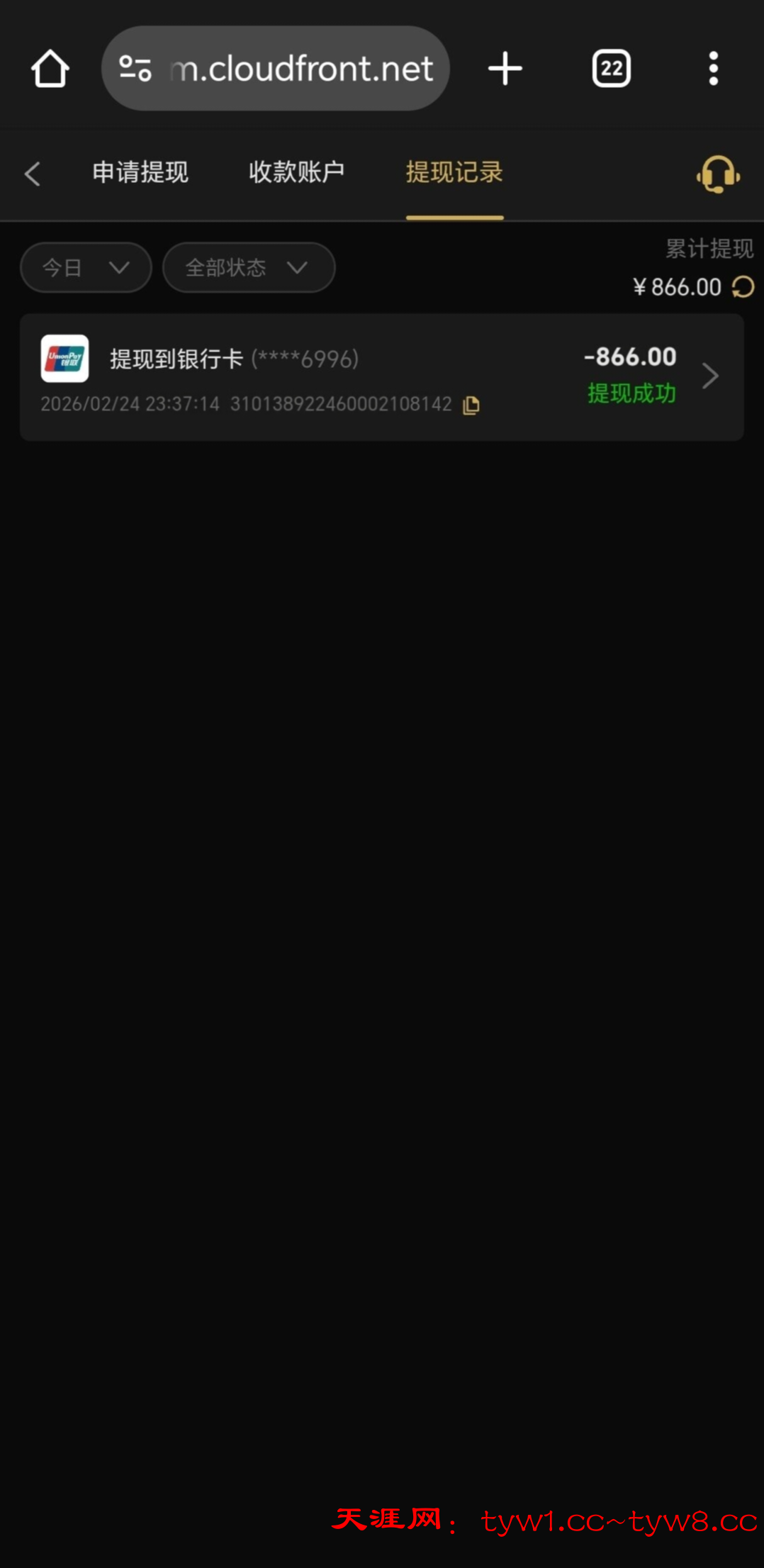Image resolution: width=764 pixels, height=1568 pixels.
Task: Switch to the 收款账户 tab
Action: pyautogui.click(x=296, y=172)
